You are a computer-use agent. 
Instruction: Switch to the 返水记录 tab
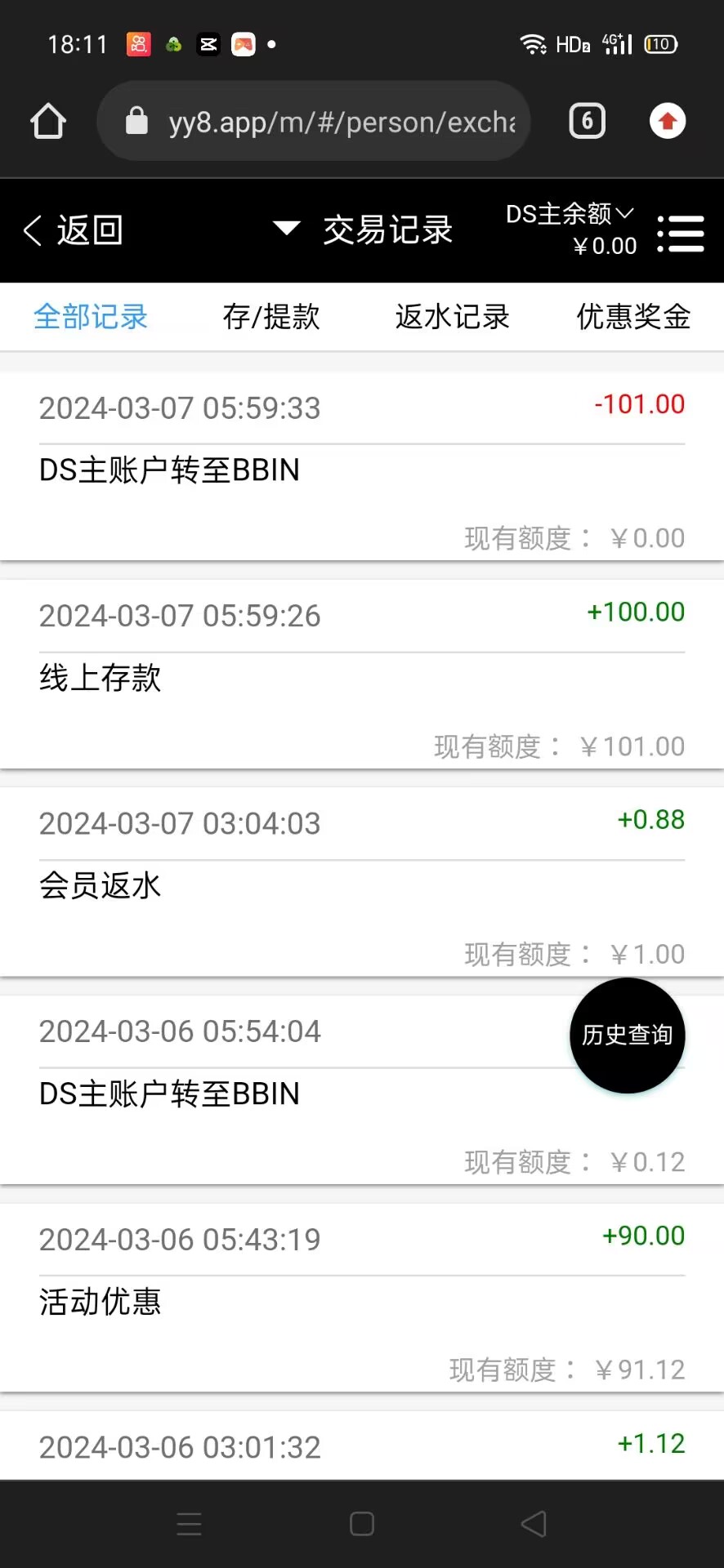coord(453,317)
